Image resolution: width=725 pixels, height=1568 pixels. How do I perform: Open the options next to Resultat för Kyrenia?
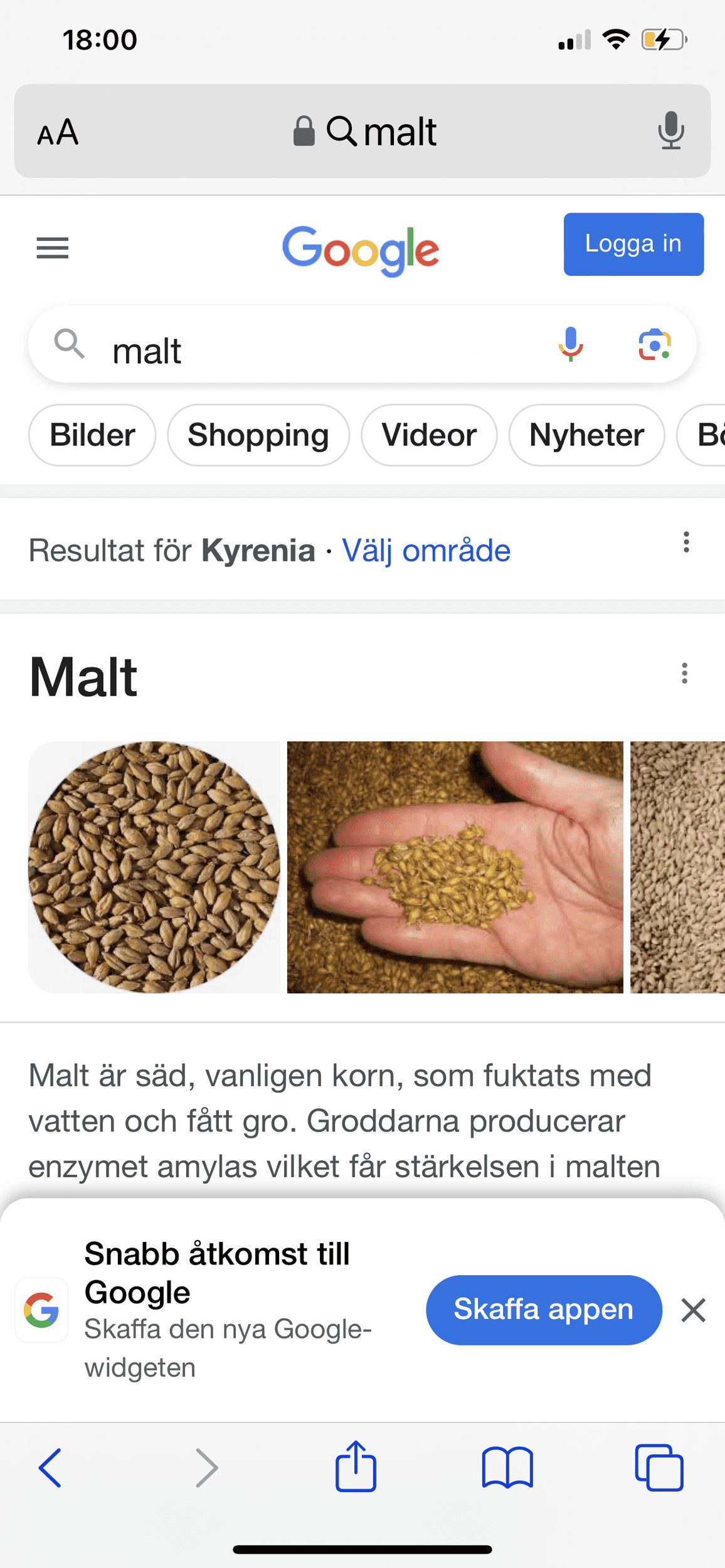[687, 542]
